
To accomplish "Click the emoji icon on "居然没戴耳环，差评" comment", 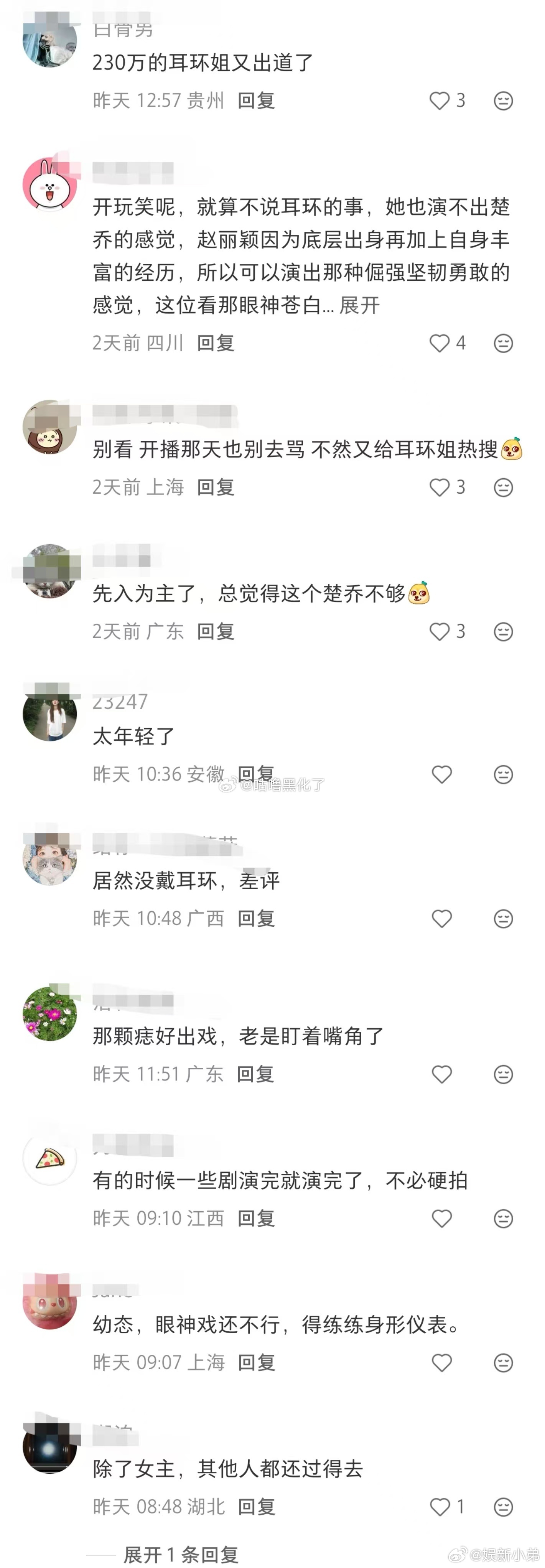I will pos(504,919).
